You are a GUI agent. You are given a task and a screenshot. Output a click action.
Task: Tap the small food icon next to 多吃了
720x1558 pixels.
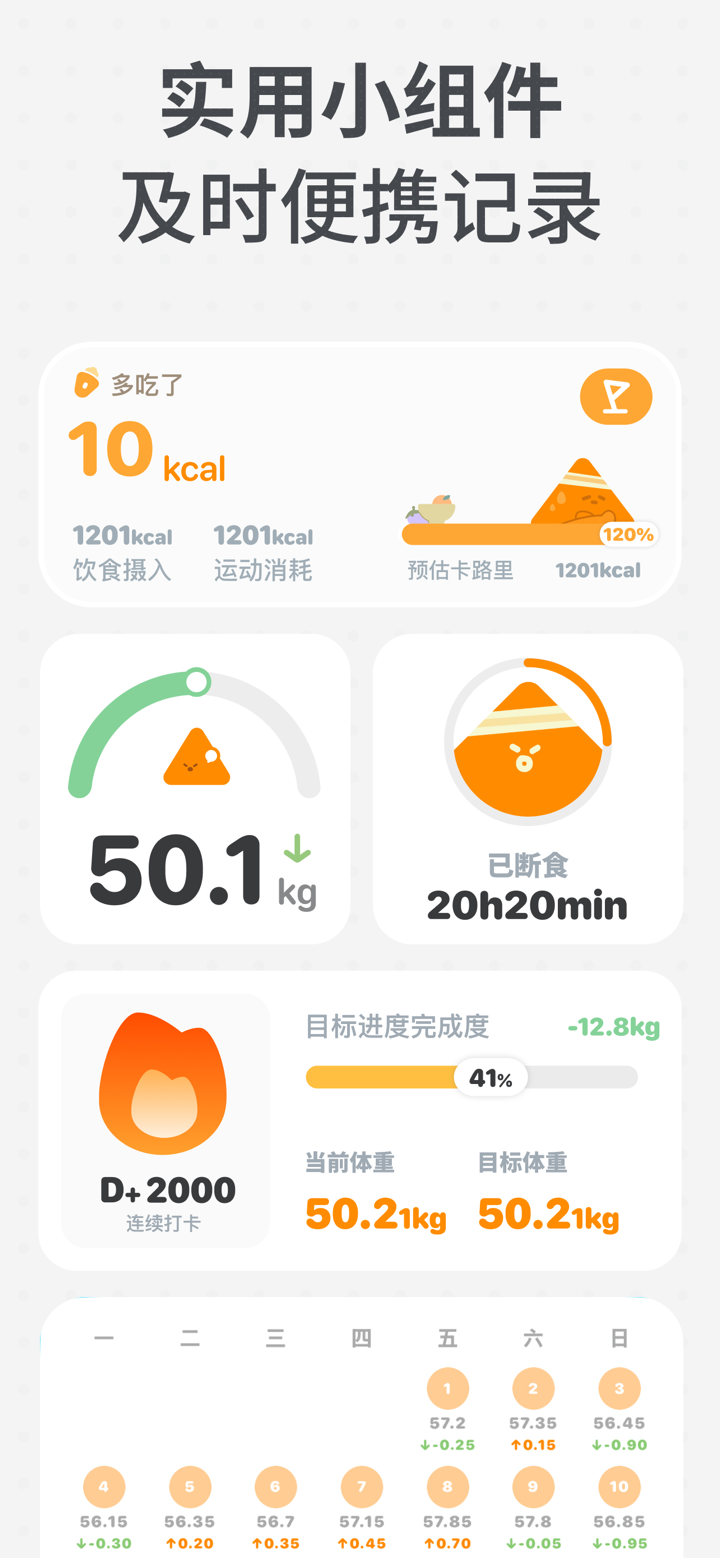tap(86, 383)
